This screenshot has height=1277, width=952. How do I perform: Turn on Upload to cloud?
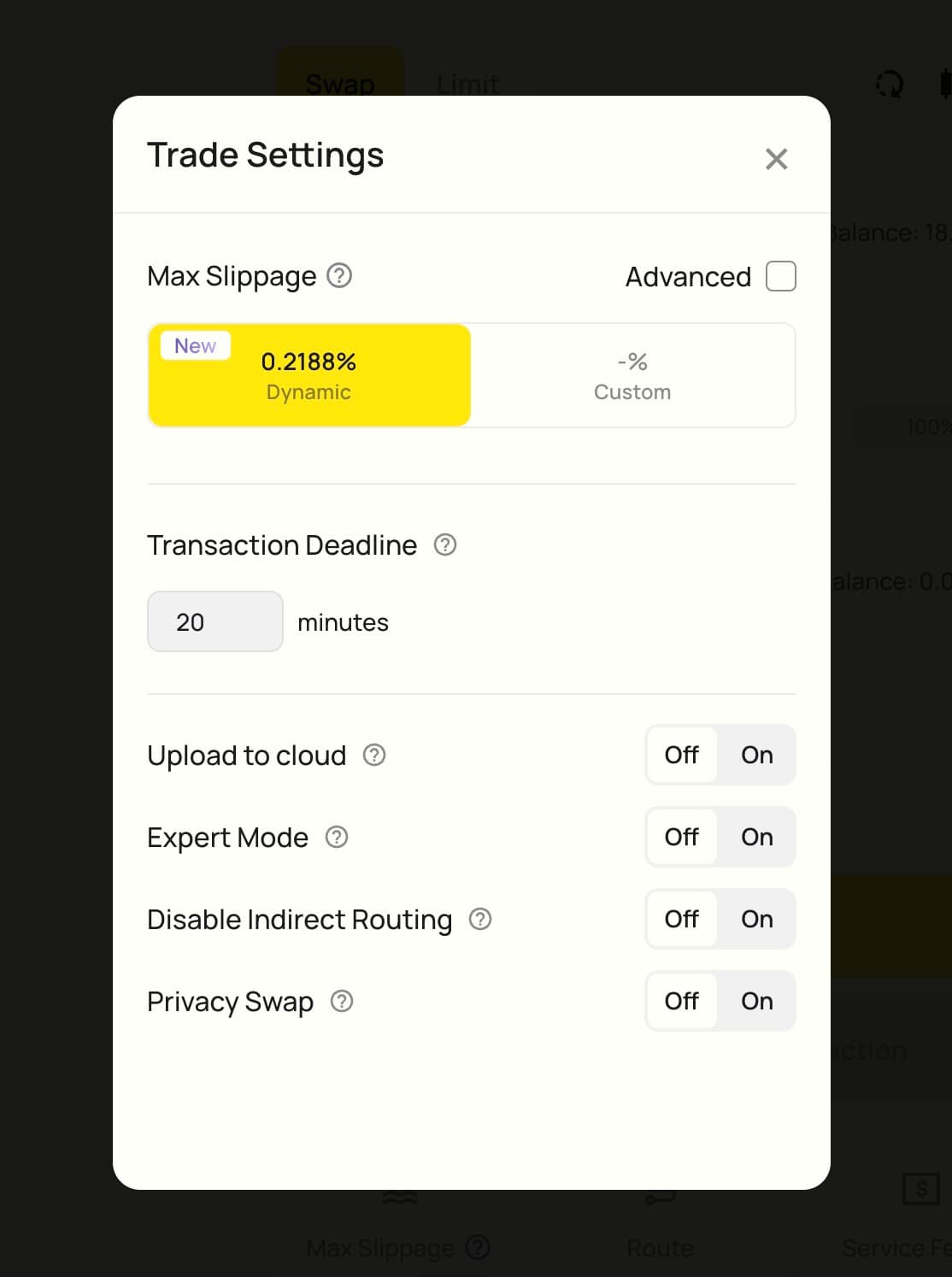(756, 755)
